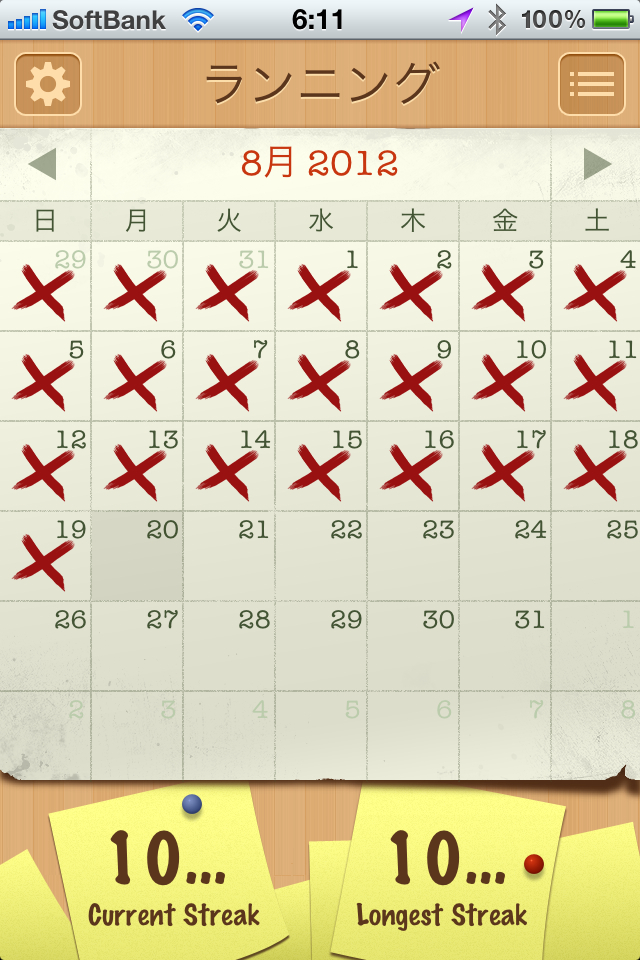
Task: Tap day 31 of August 2012
Action: (505, 646)
